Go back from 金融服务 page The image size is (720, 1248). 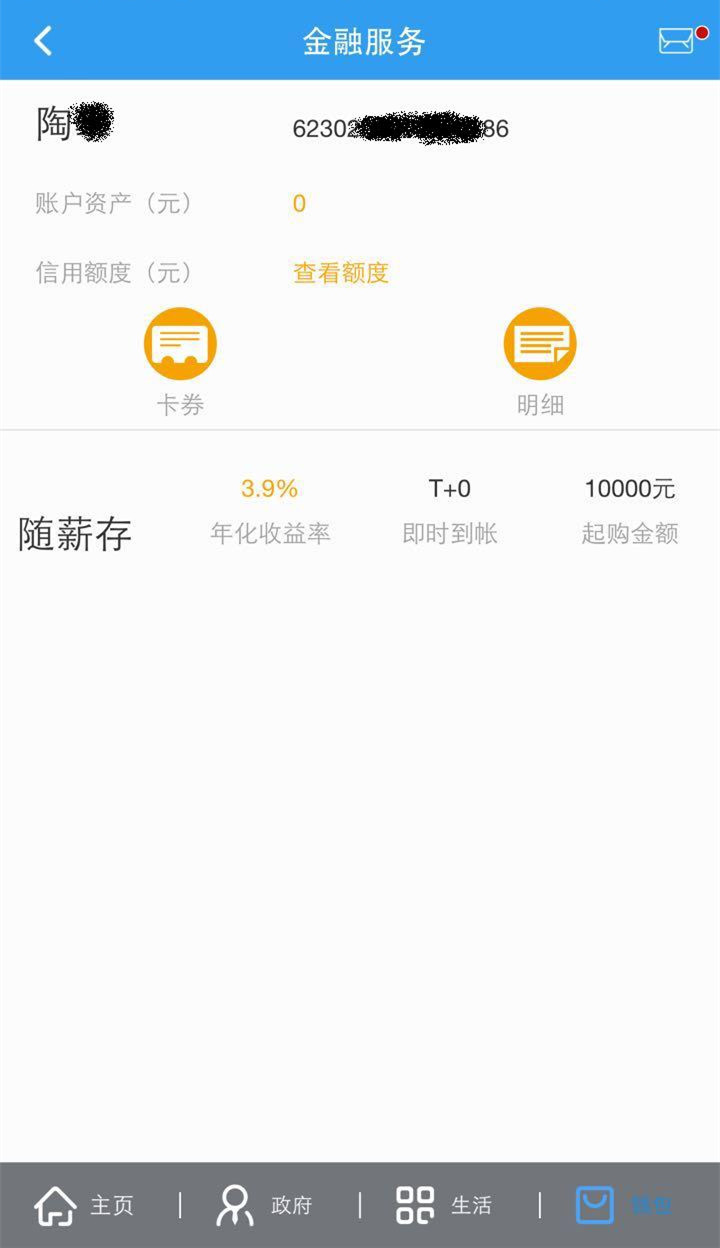[x=43, y=41]
